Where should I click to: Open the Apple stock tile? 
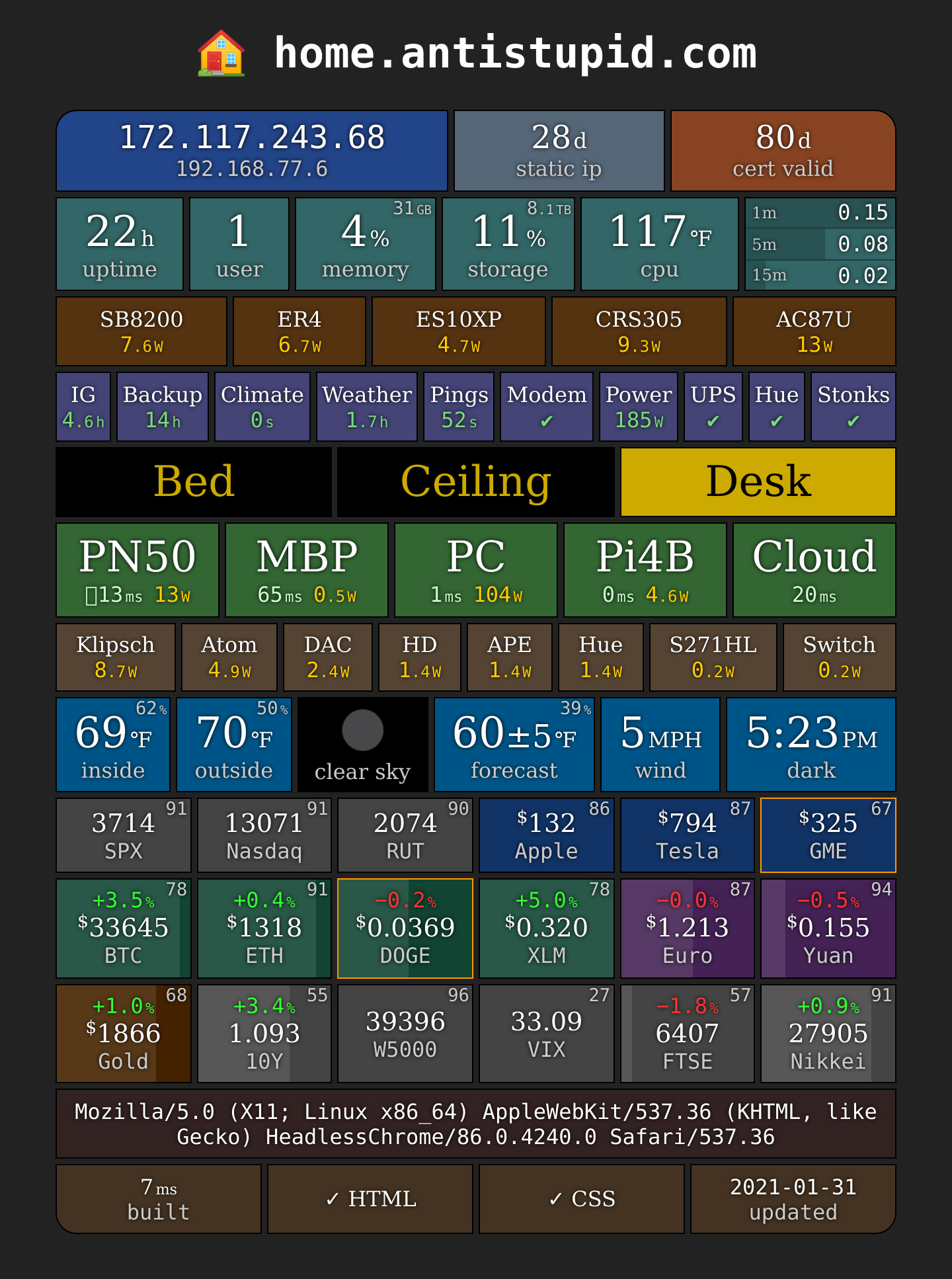pyautogui.click(x=547, y=835)
